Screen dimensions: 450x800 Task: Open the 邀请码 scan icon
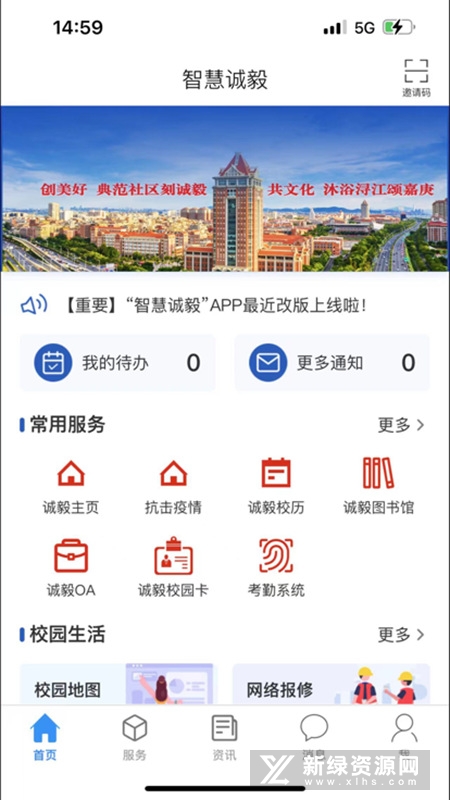pos(416,78)
